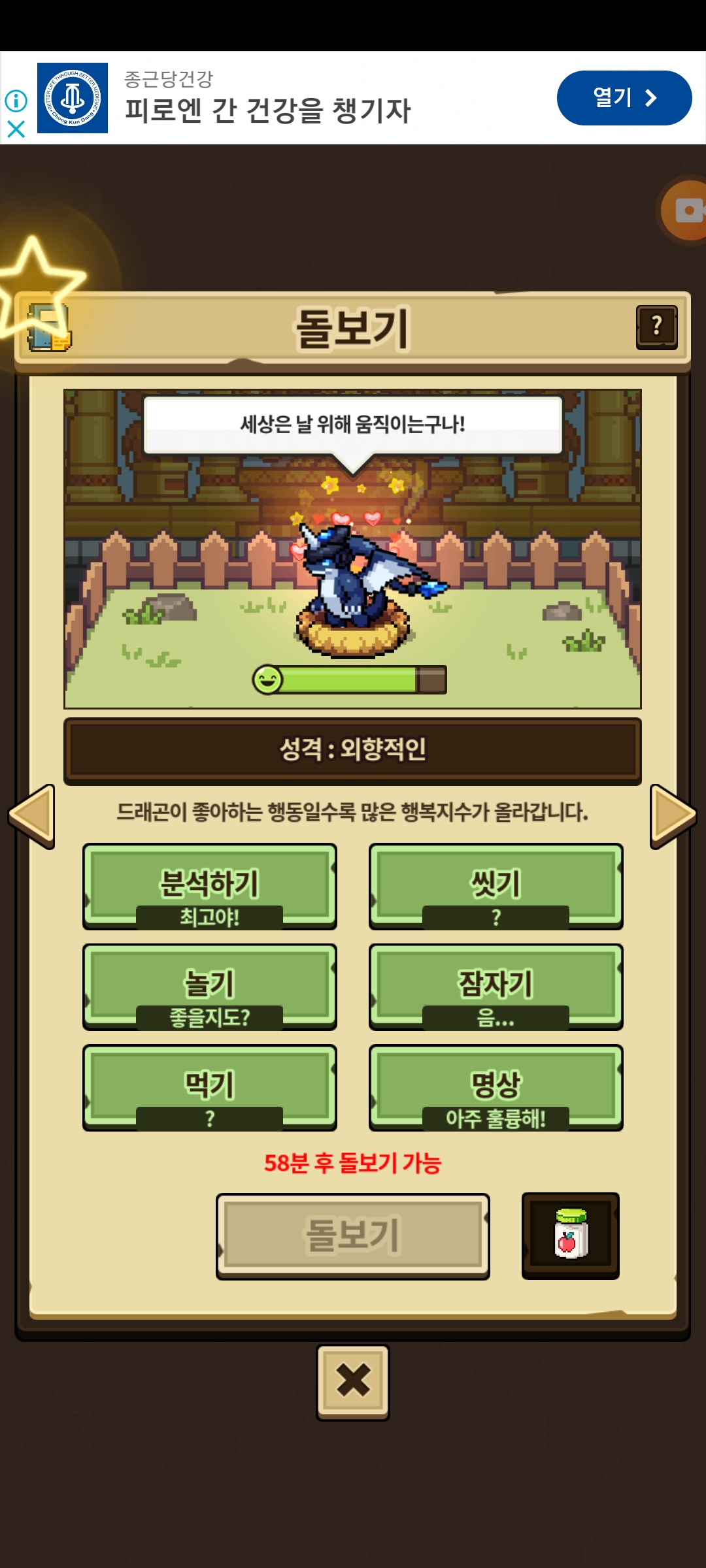Use the apple jar item
The height and width of the screenshot is (1568, 706).
pos(571,1235)
